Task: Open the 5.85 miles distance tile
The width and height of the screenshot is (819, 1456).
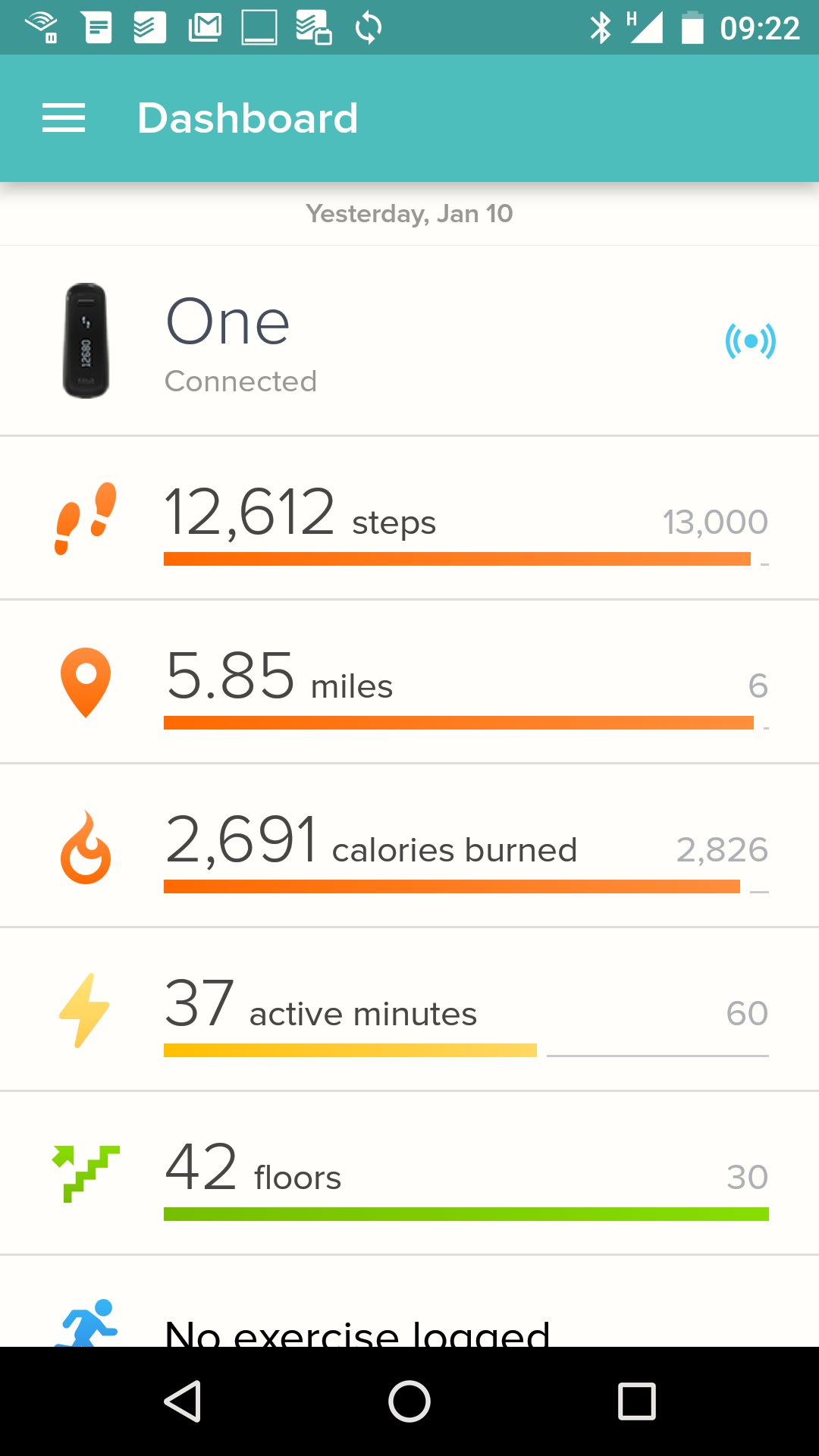Action: tap(409, 682)
